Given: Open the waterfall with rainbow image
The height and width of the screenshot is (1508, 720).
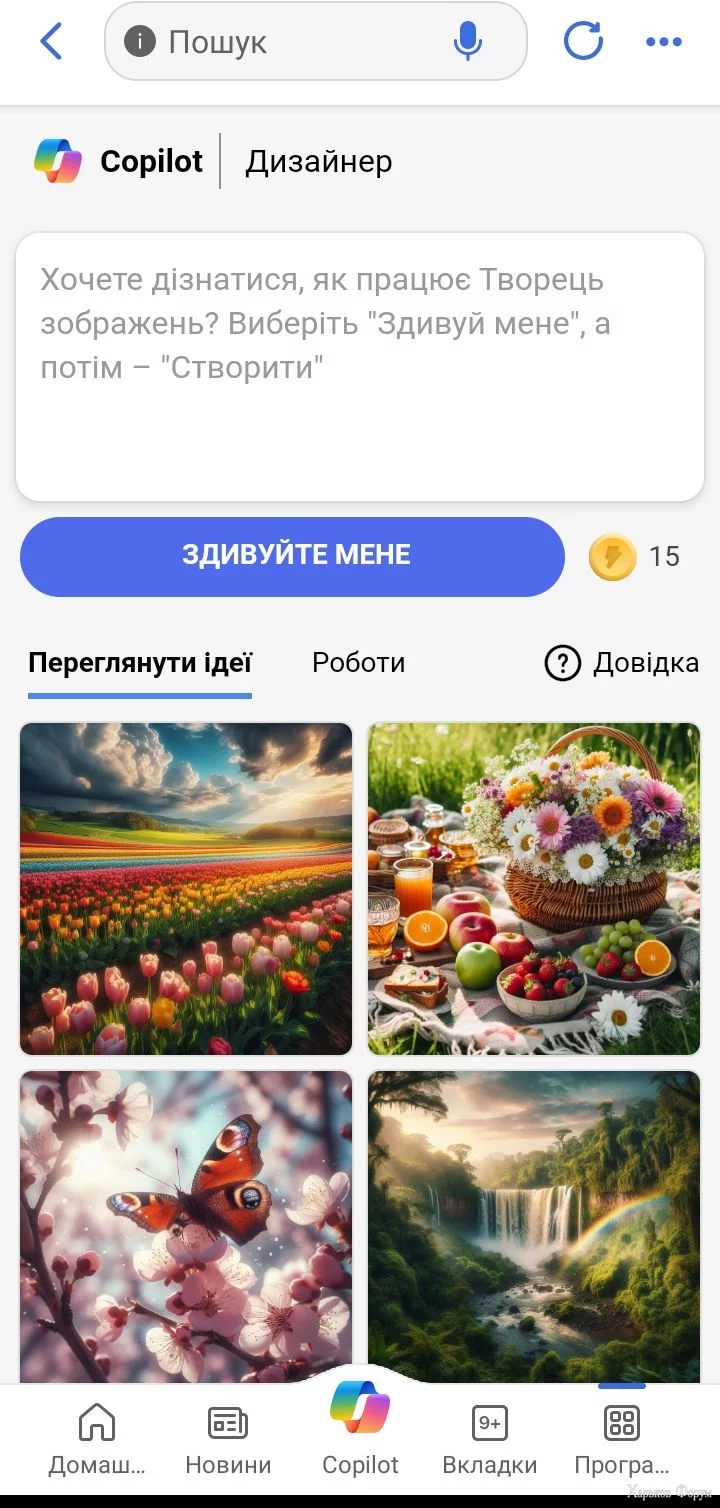Looking at the screenshot, I should coord(533,1225).
